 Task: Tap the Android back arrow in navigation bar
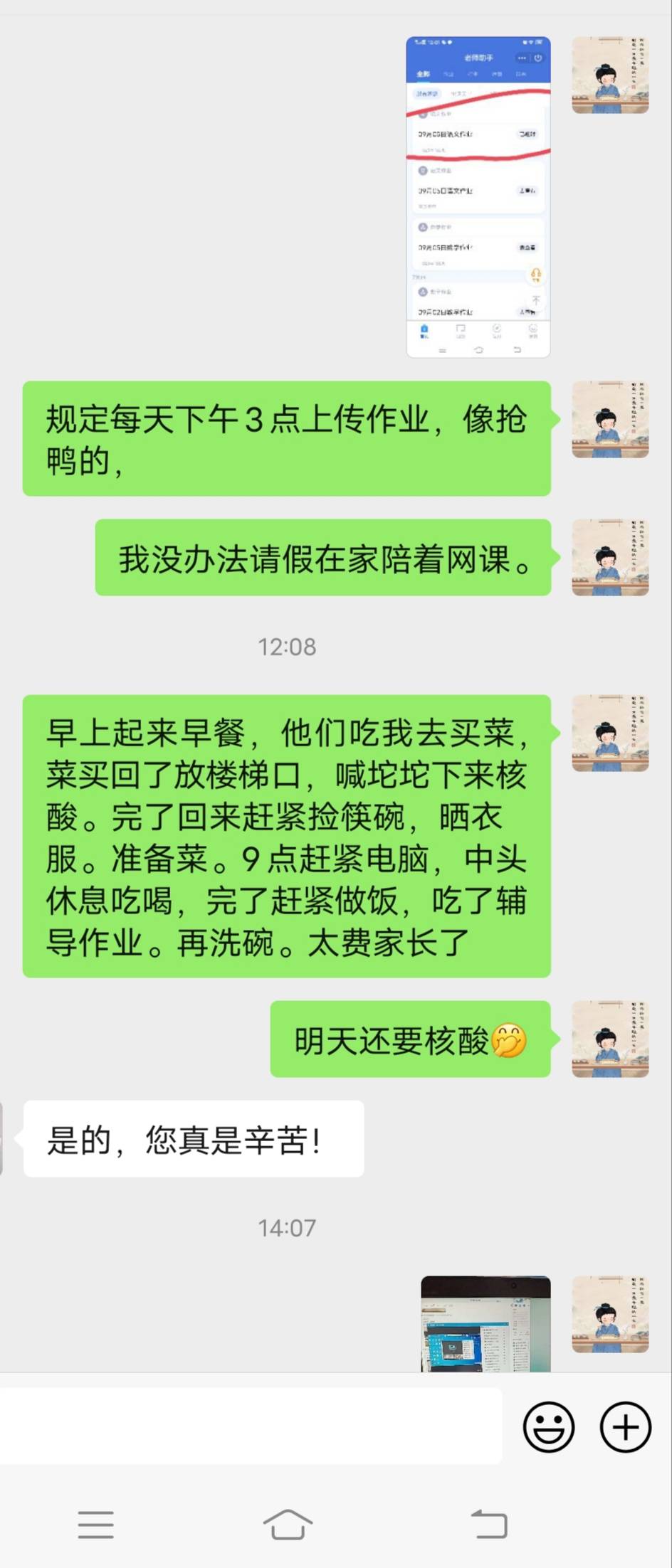491,1524
